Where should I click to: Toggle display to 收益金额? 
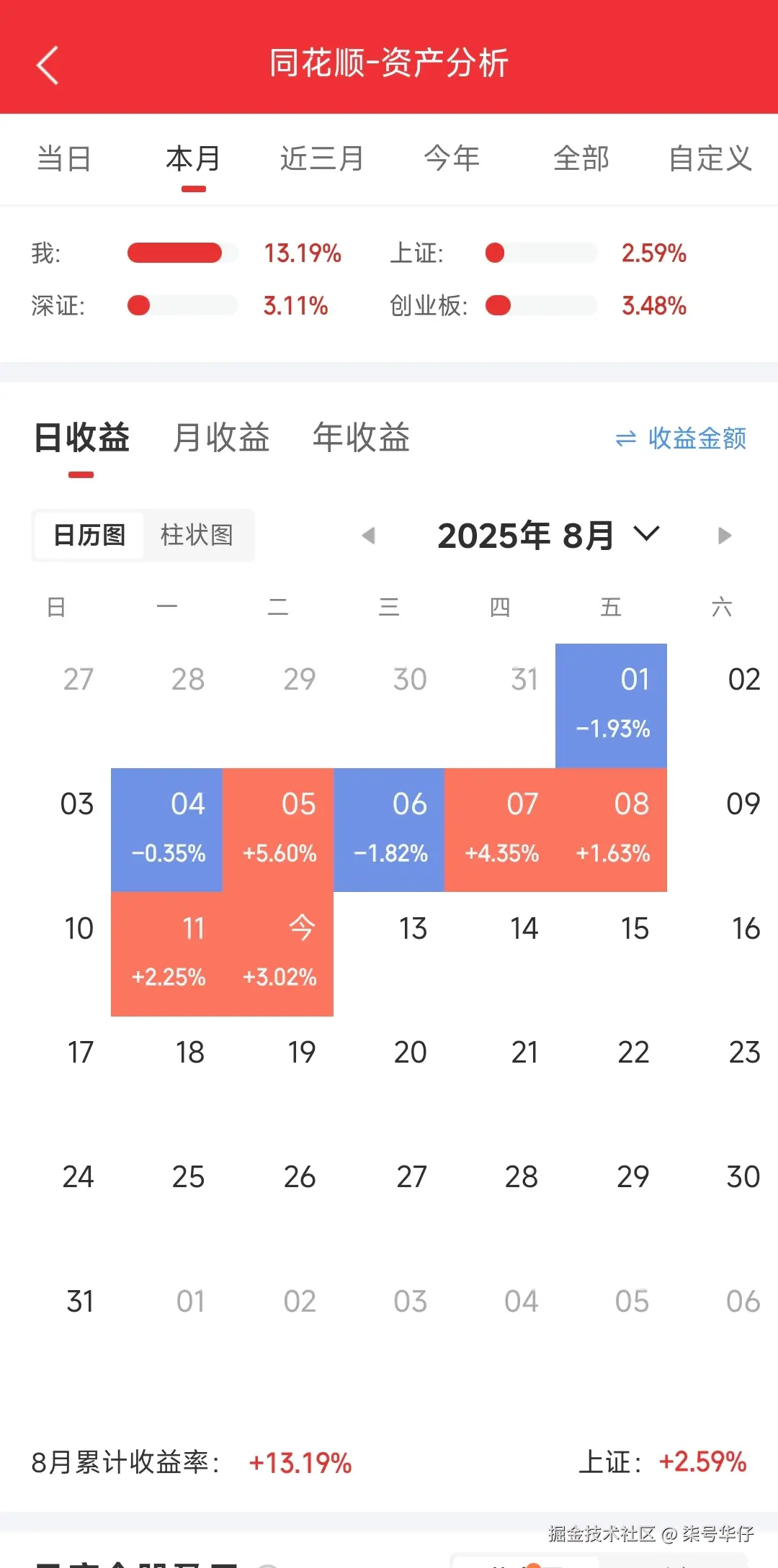(681, 438)
